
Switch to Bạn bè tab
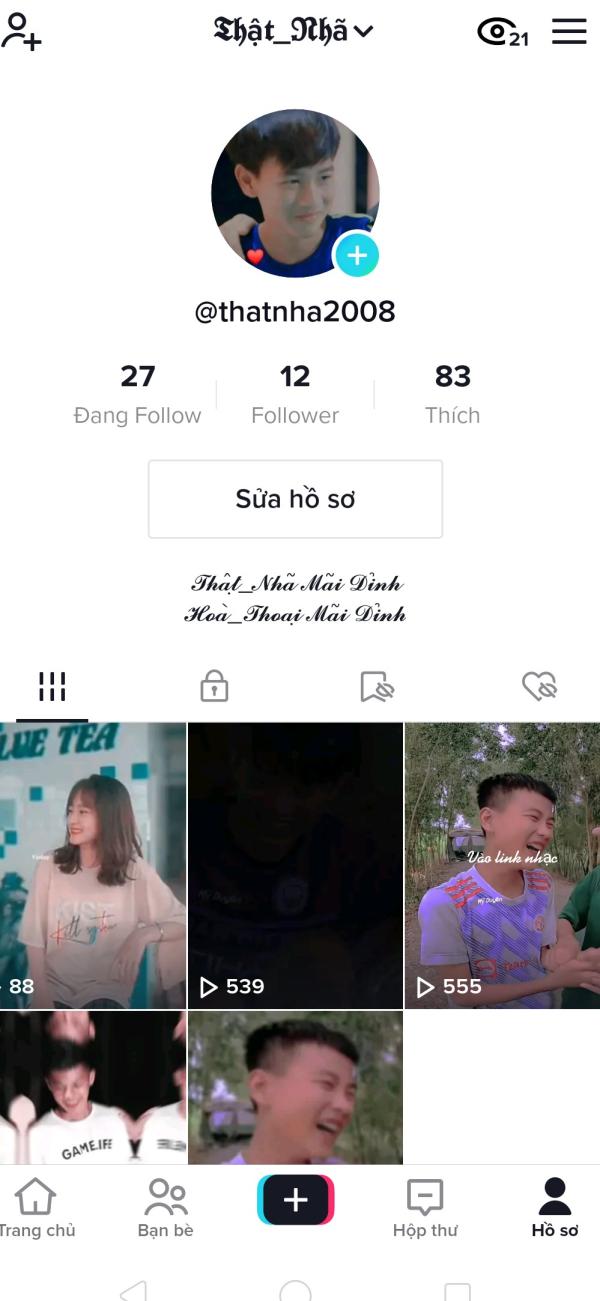pyautogui.click(x=165, y=1208)
